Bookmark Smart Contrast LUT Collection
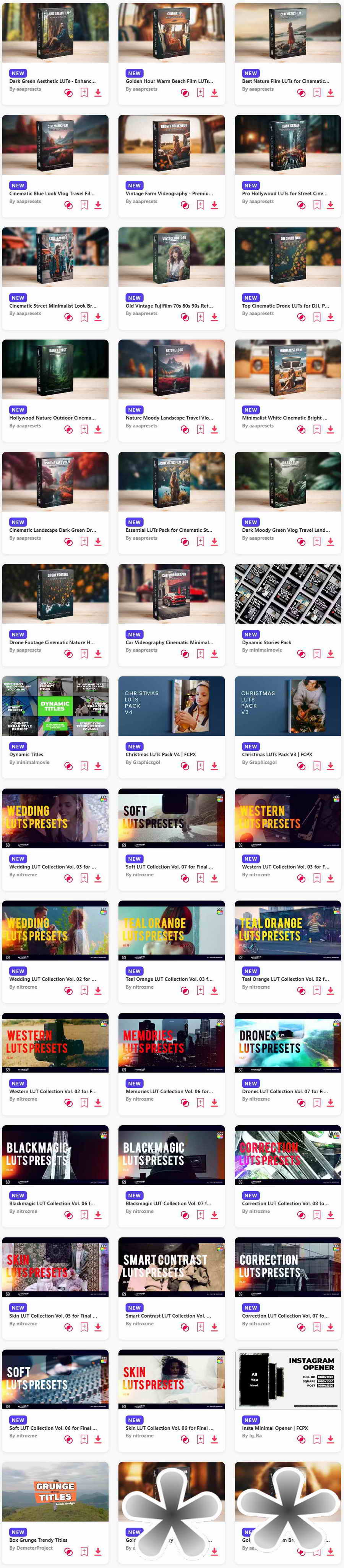The width and height of the screenshot is (344, 1568). pos(200,1327)
